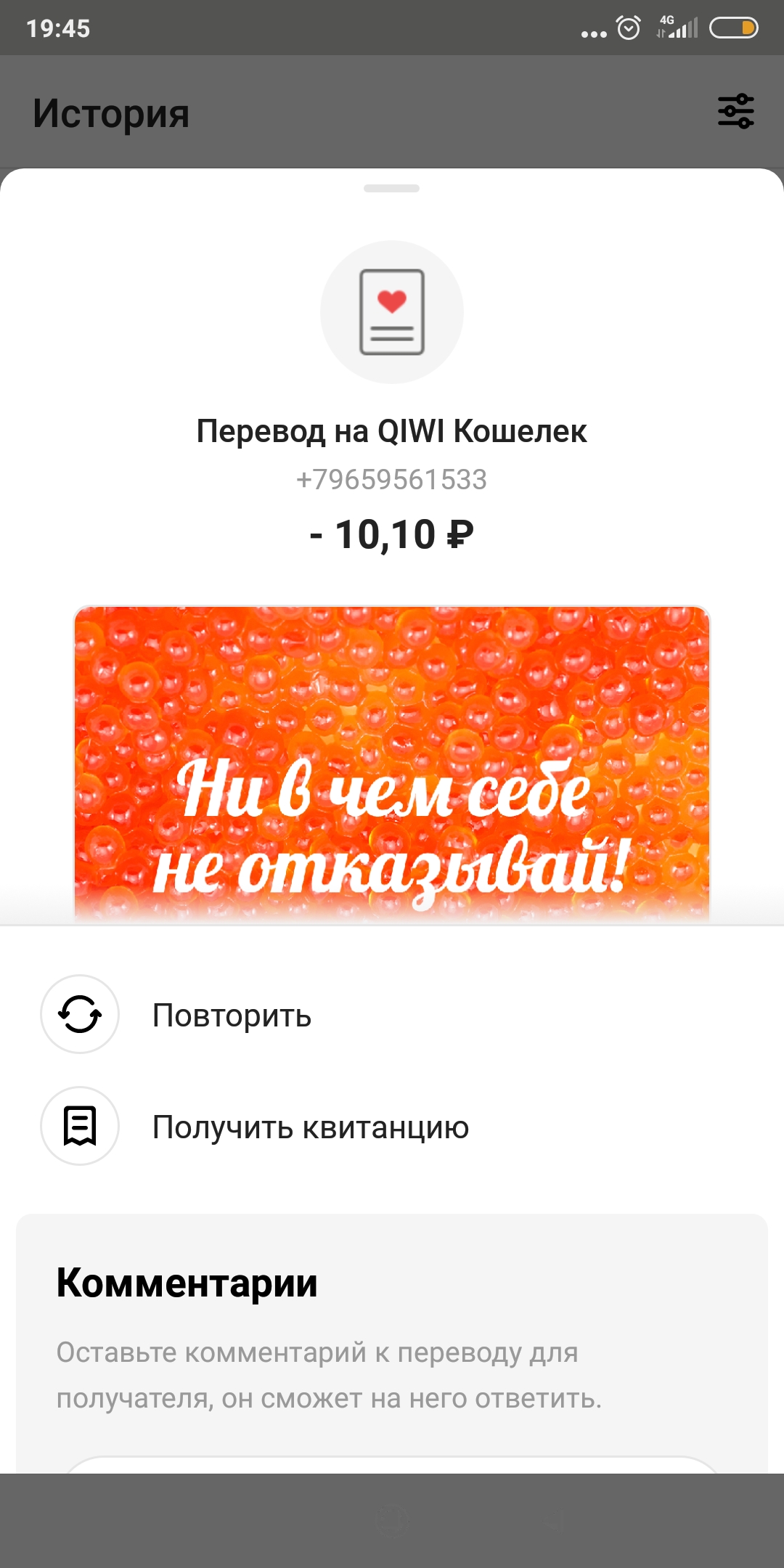Tap the bottom sheet drag handle
This screenshot has height=1568, width=784.
tap(392, 189)
